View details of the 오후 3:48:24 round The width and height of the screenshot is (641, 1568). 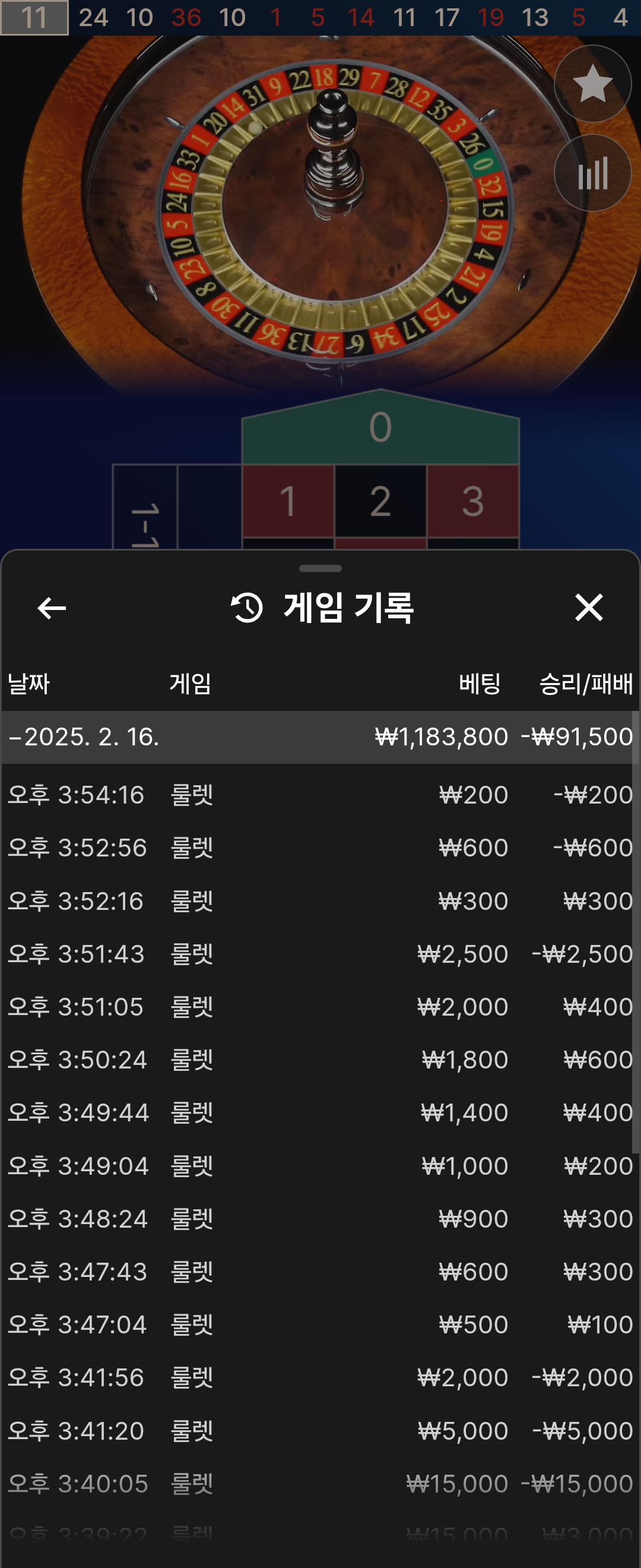click(320, 1219)
